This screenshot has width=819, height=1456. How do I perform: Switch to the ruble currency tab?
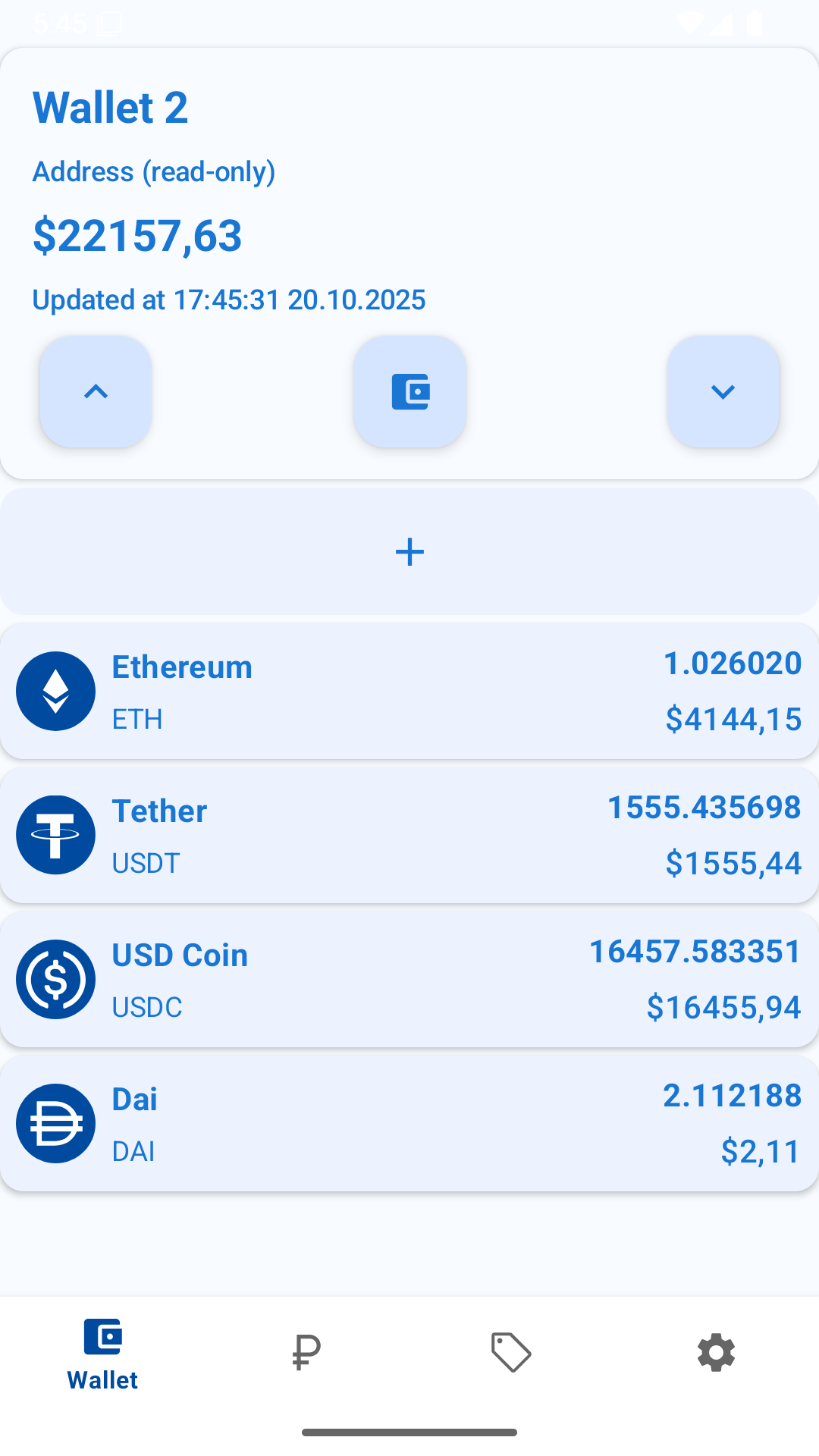tap(307, 1354)
